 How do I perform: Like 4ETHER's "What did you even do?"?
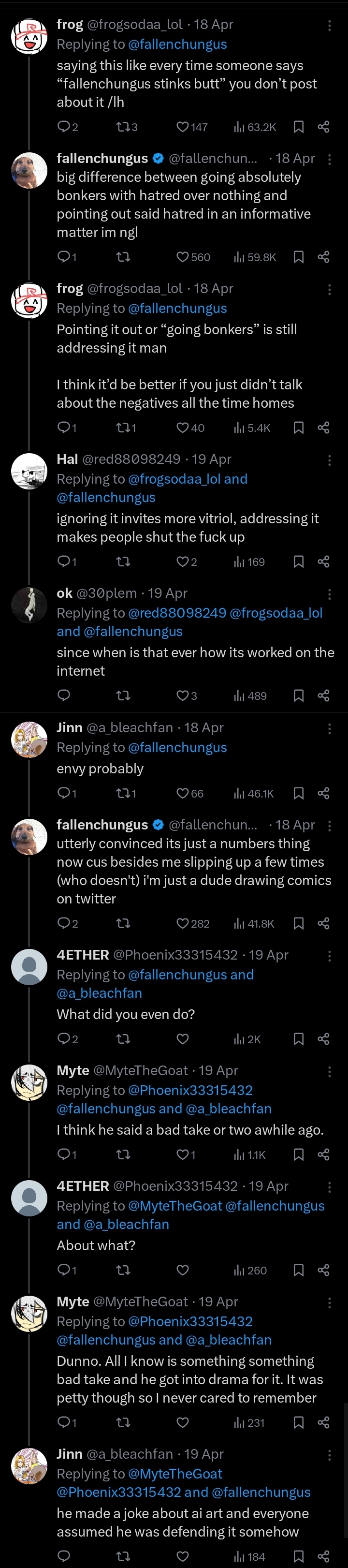click(183, 1040)
